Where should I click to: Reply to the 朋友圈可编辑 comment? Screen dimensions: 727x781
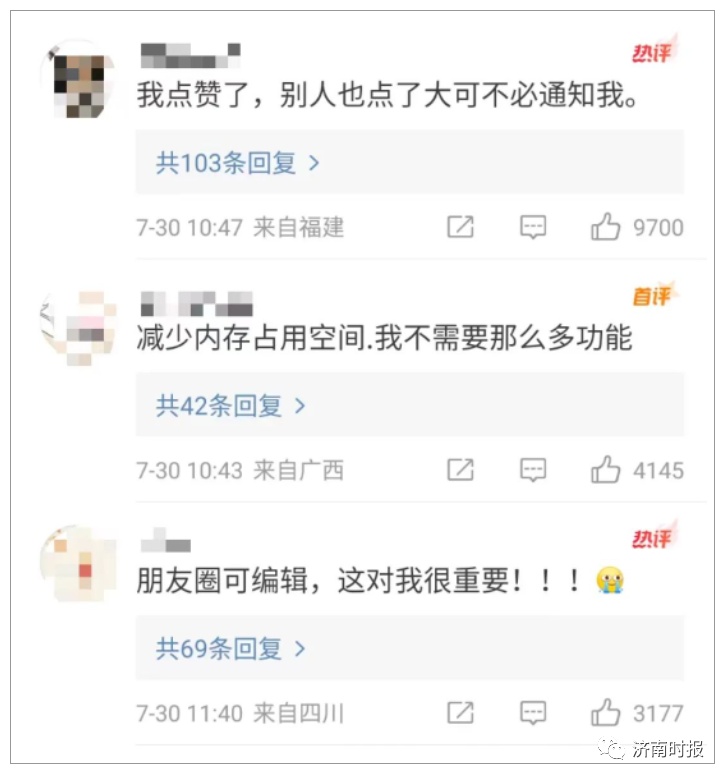(x=533, y=713)
